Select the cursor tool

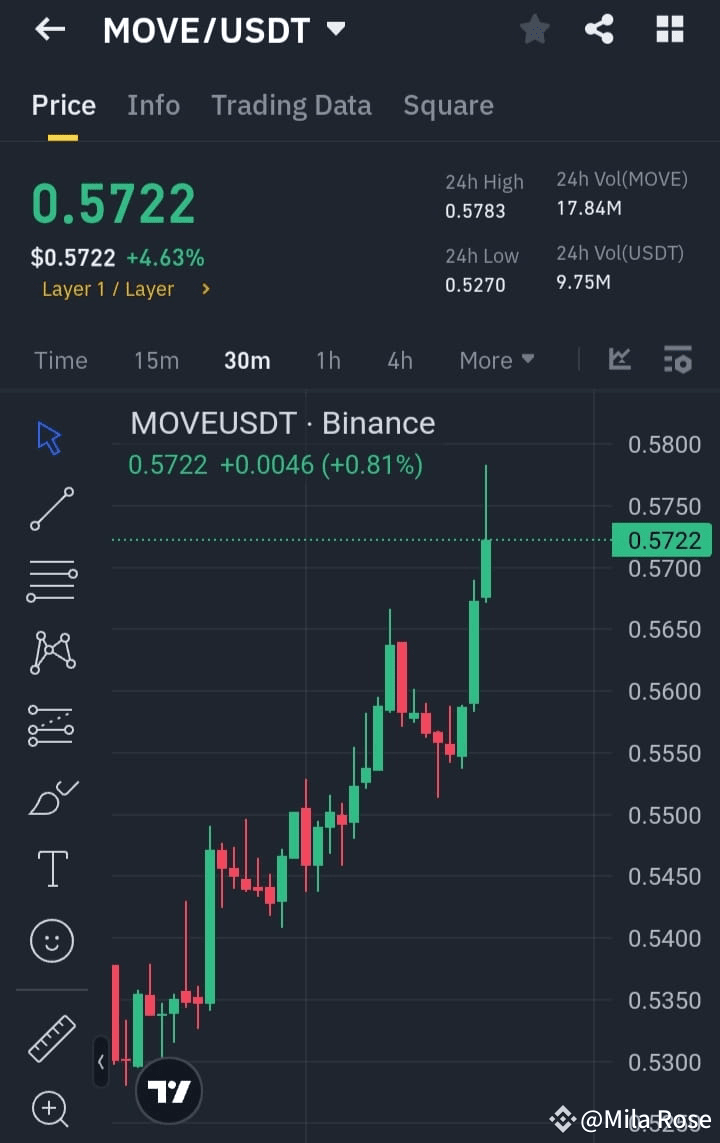pyautogui.click(x=51, y=436)
